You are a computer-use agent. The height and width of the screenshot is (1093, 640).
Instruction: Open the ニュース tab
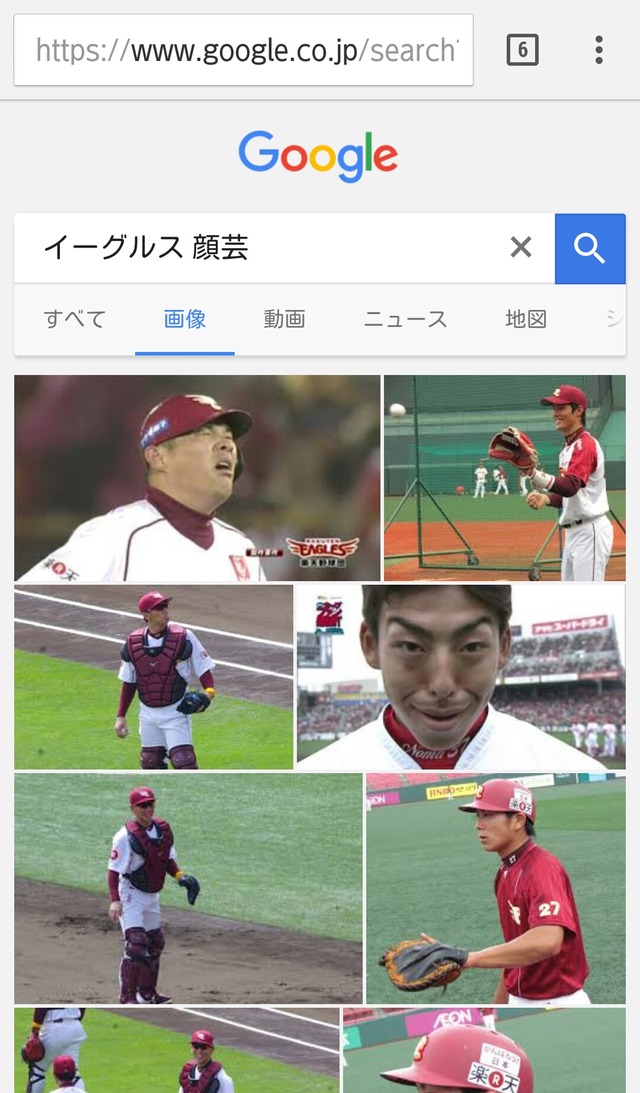pos(405,319)
